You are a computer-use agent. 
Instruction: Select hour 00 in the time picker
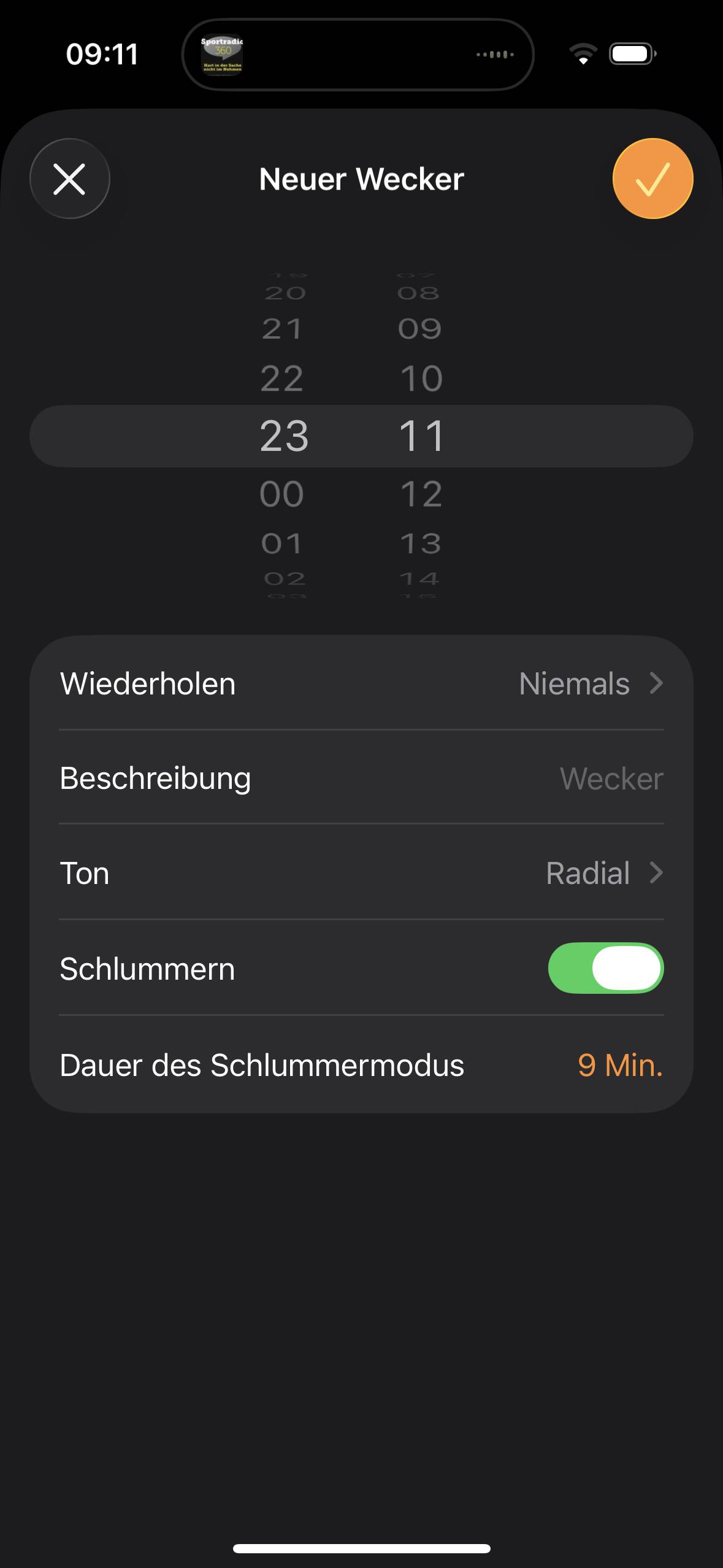(x=282, y=494)
